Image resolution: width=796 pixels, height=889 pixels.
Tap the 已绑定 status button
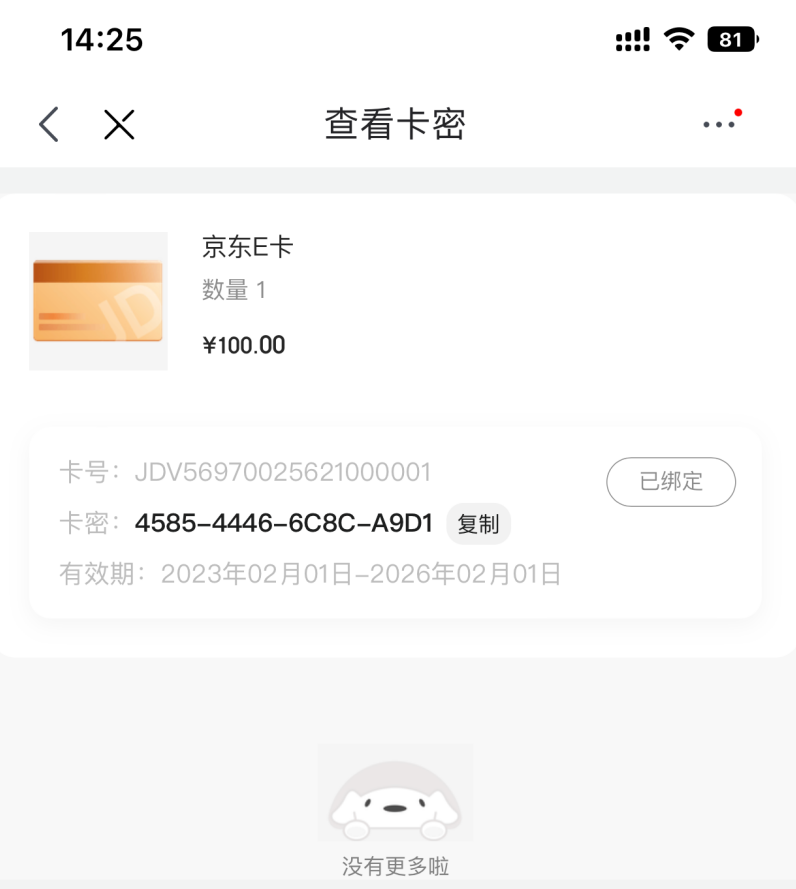click(671, 482)
